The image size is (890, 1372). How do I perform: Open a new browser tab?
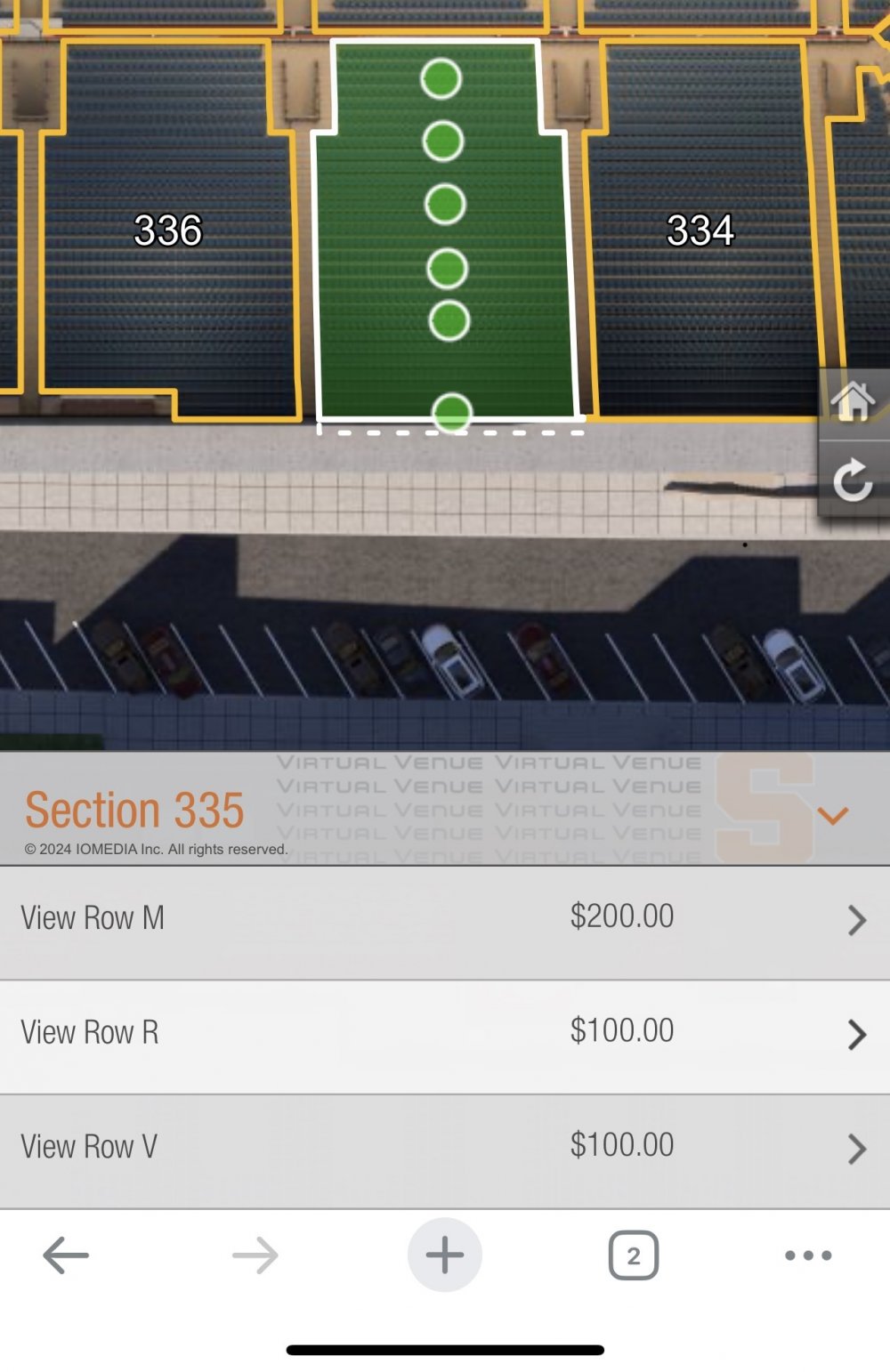[x=444, y=1255]
